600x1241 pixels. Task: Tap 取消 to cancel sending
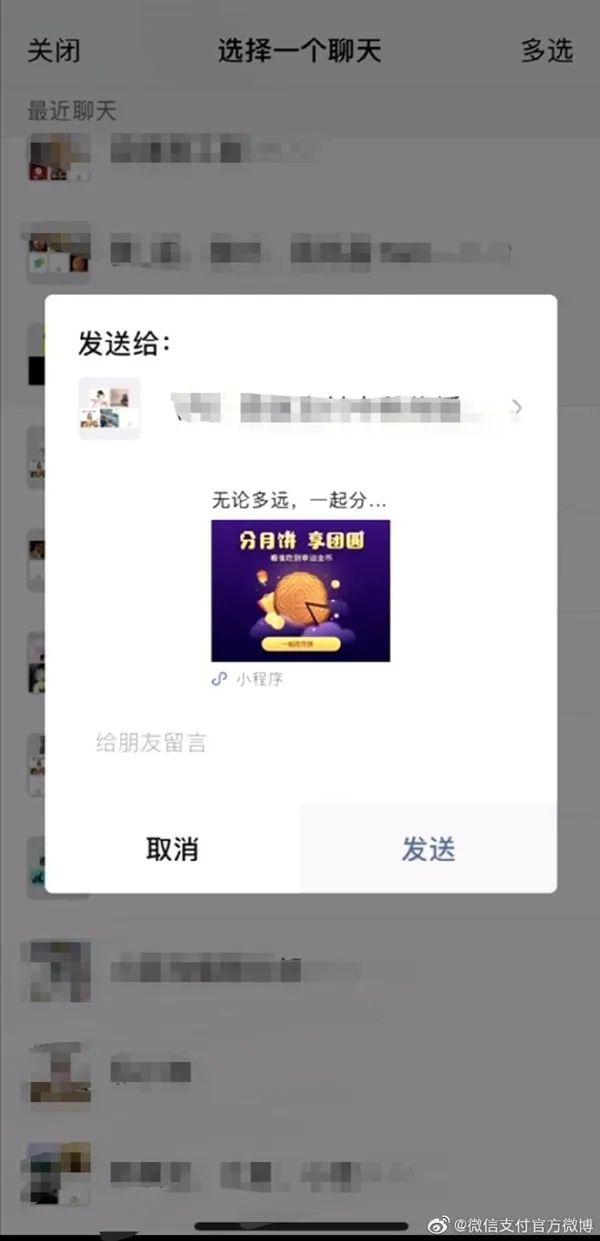172,849
